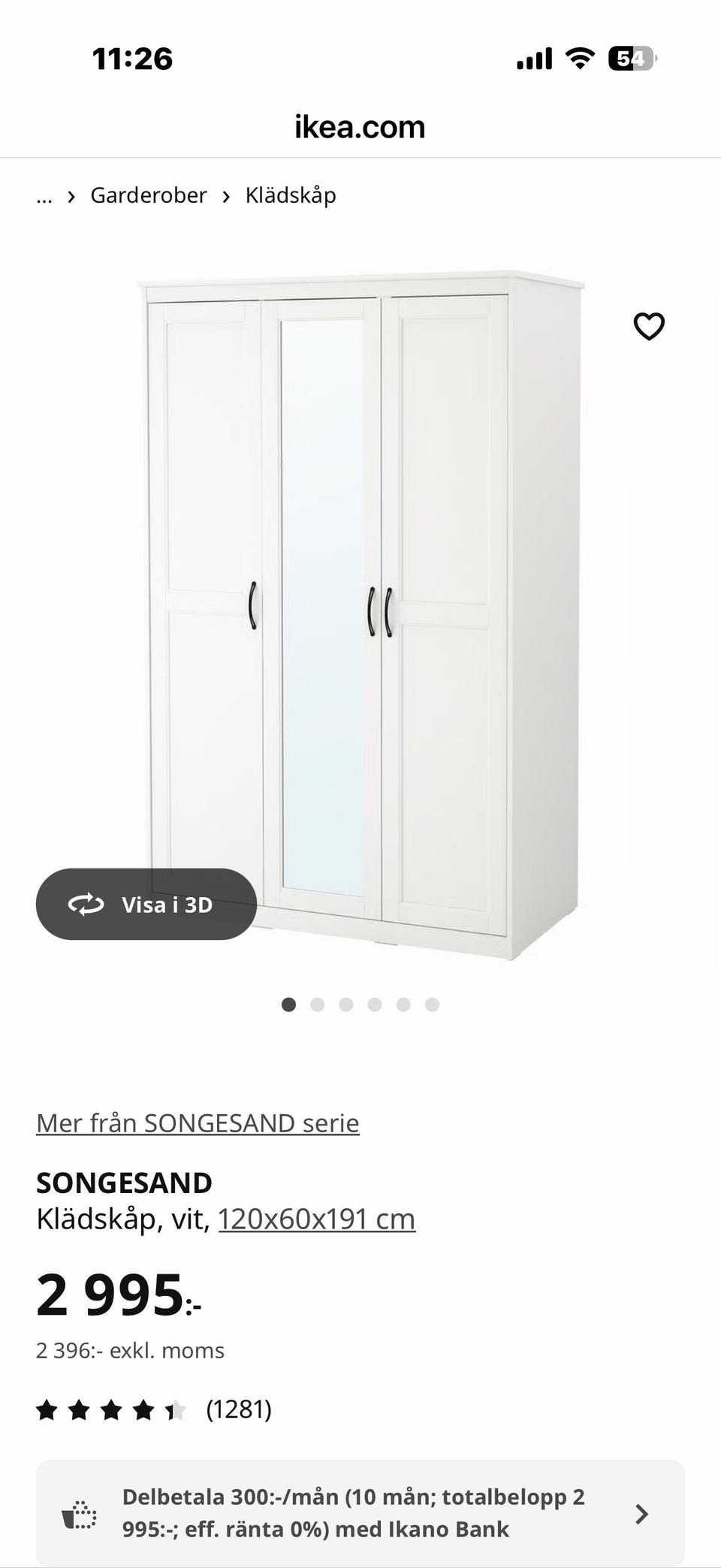Viewport: 721px width, 1568px height.
Task: Open the SONGESAND wardrobe product image
Action: tap(360, 601)
